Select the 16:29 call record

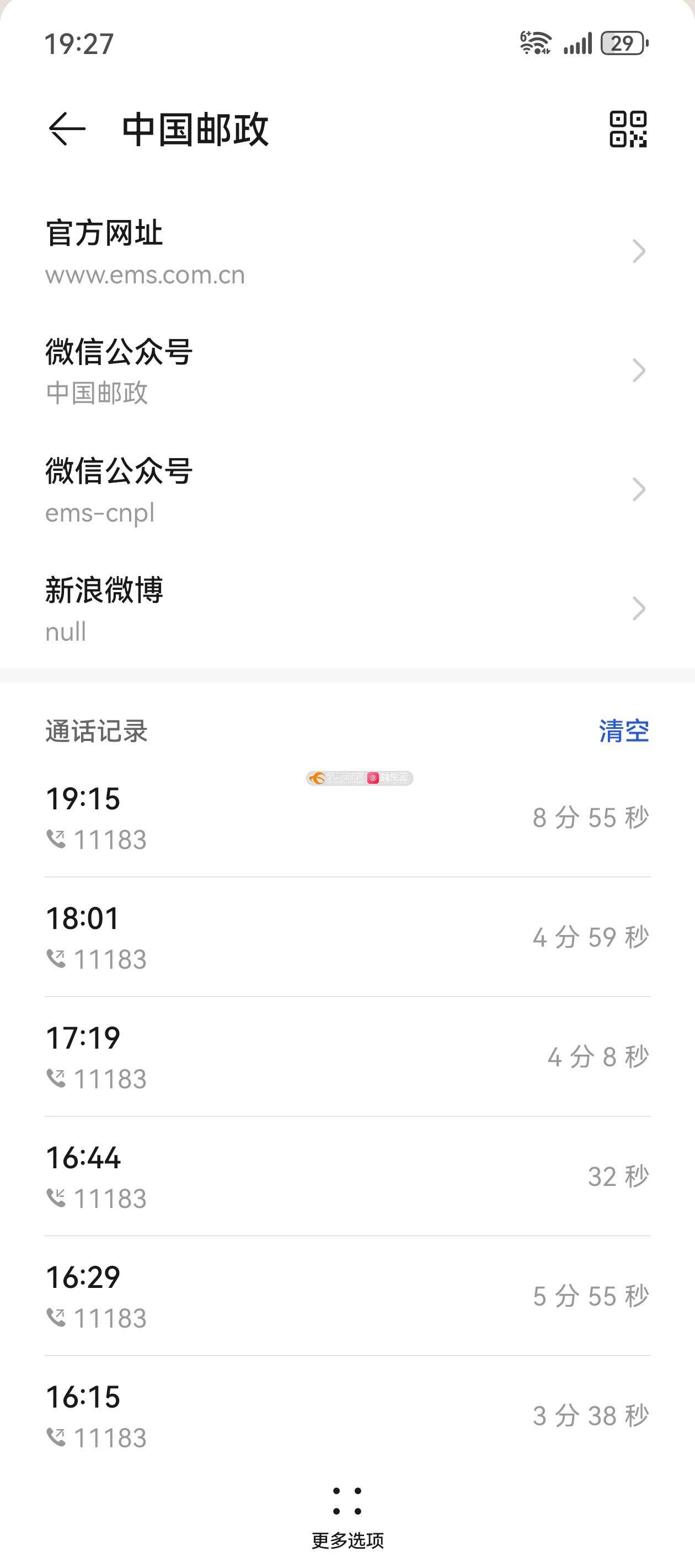(347, 1296)
